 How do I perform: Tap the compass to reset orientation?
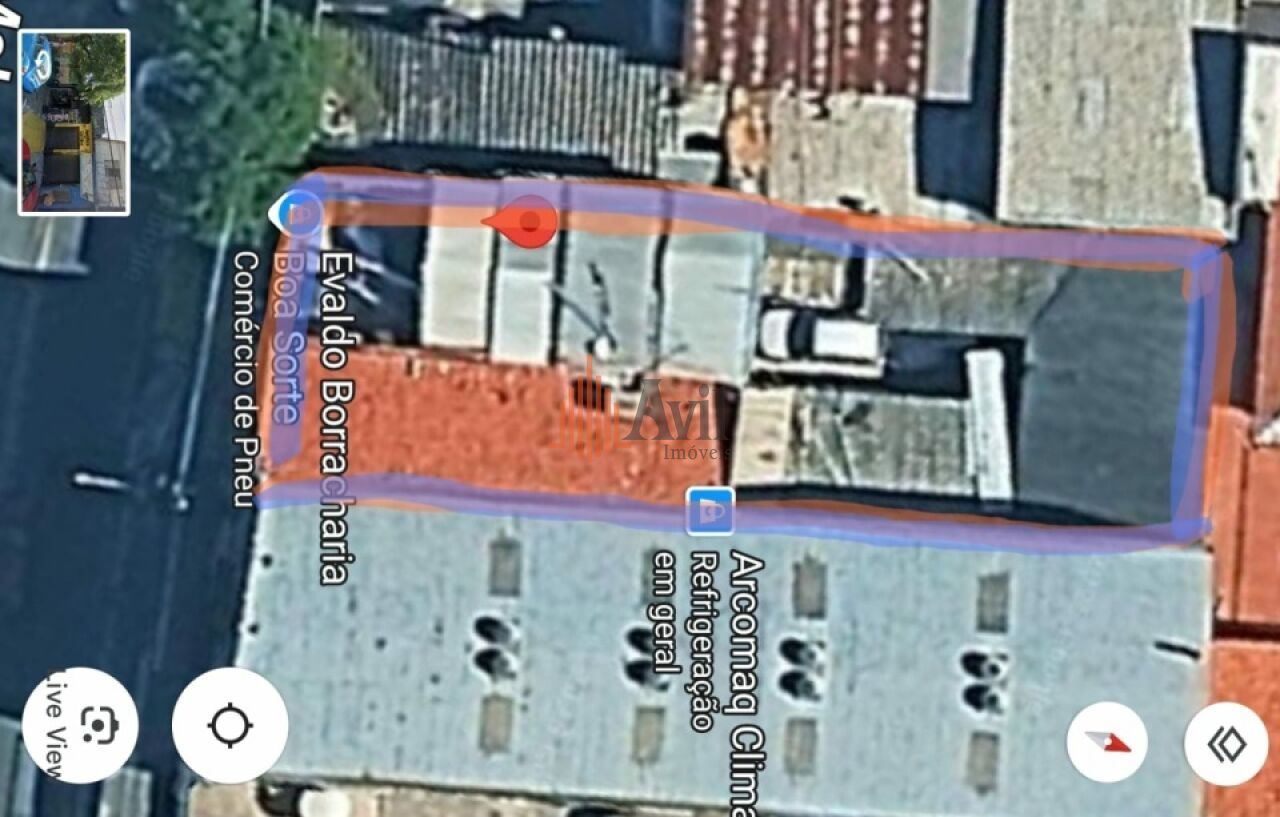coord(1107,742)
